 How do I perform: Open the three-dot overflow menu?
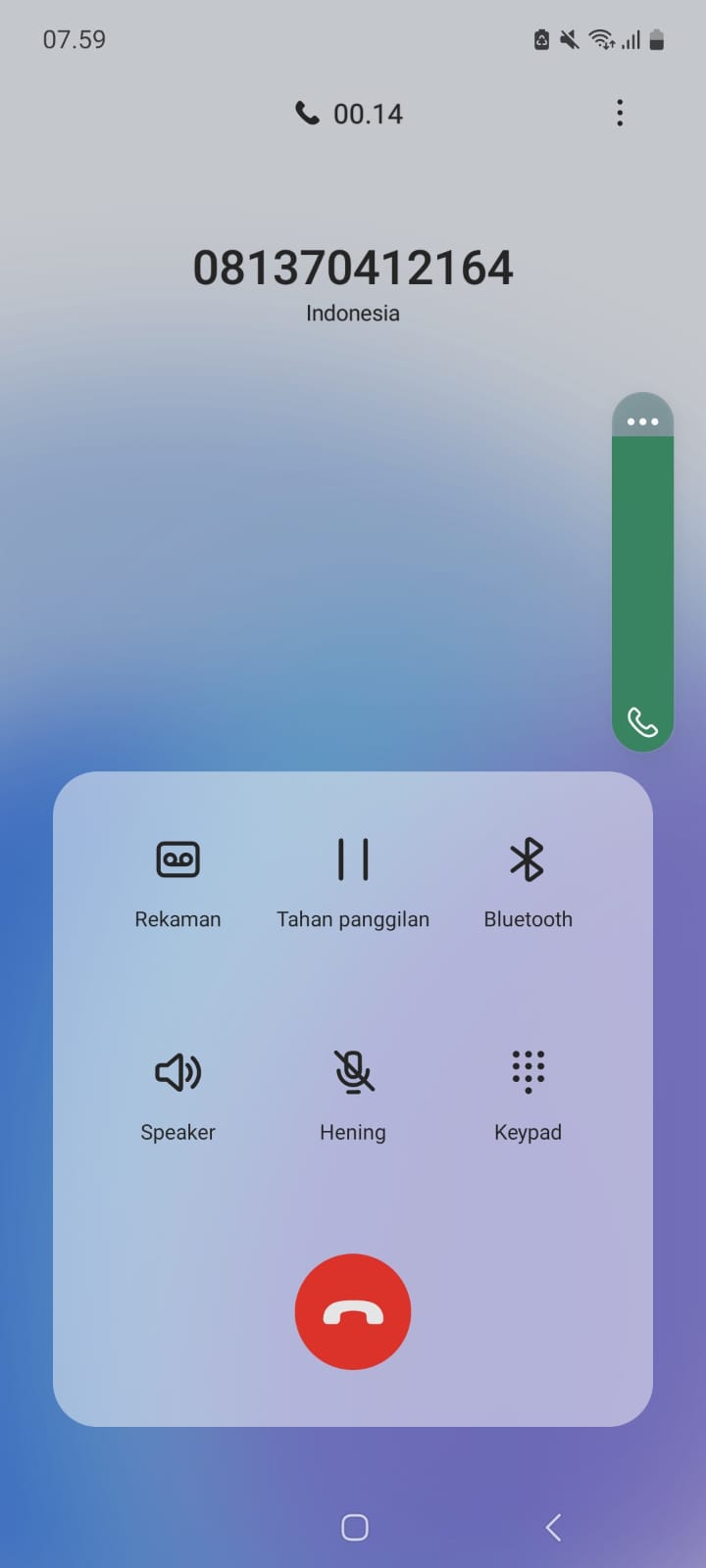point(619,113)
